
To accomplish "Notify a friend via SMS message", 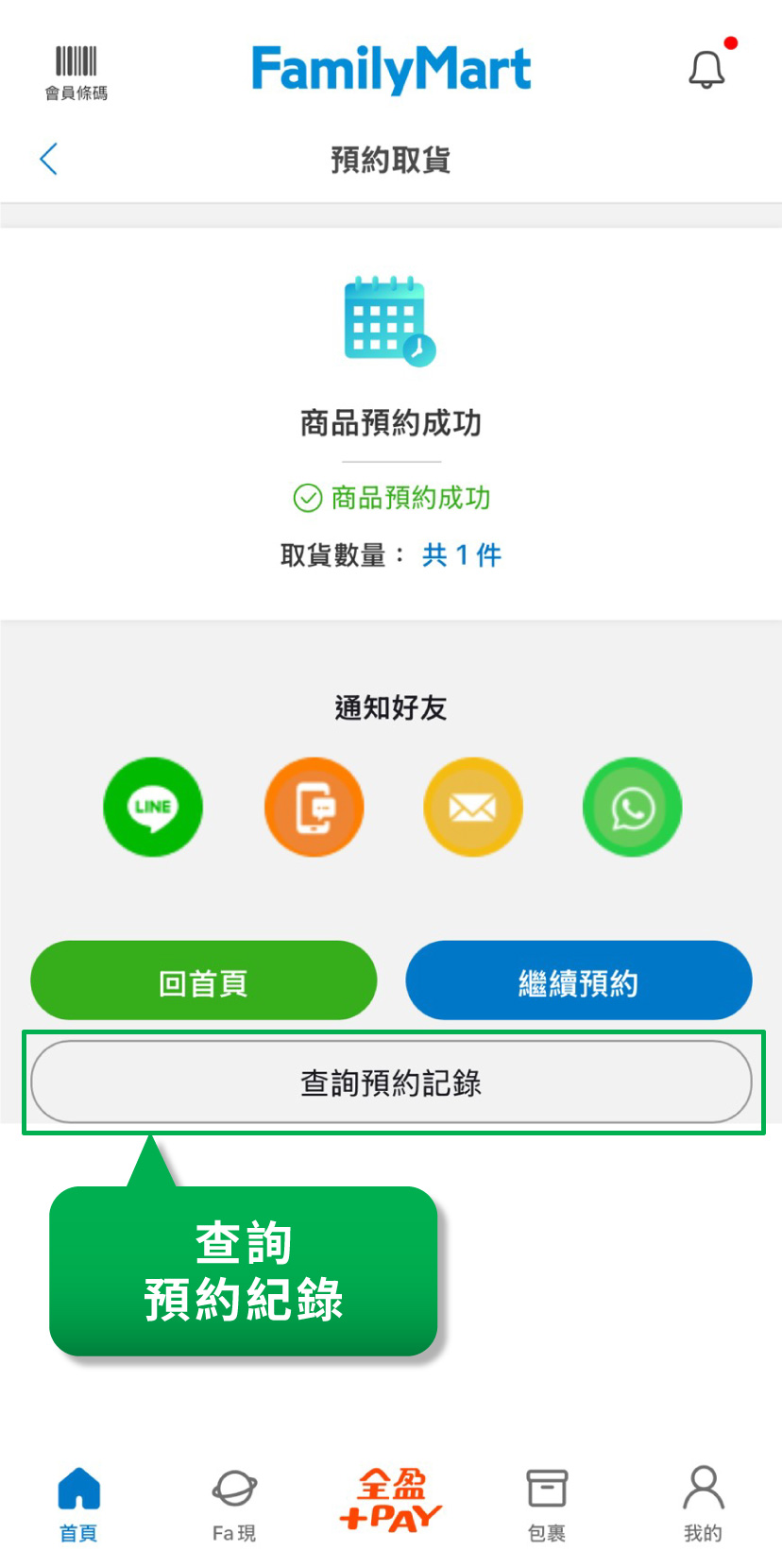I will click(314, 807).
